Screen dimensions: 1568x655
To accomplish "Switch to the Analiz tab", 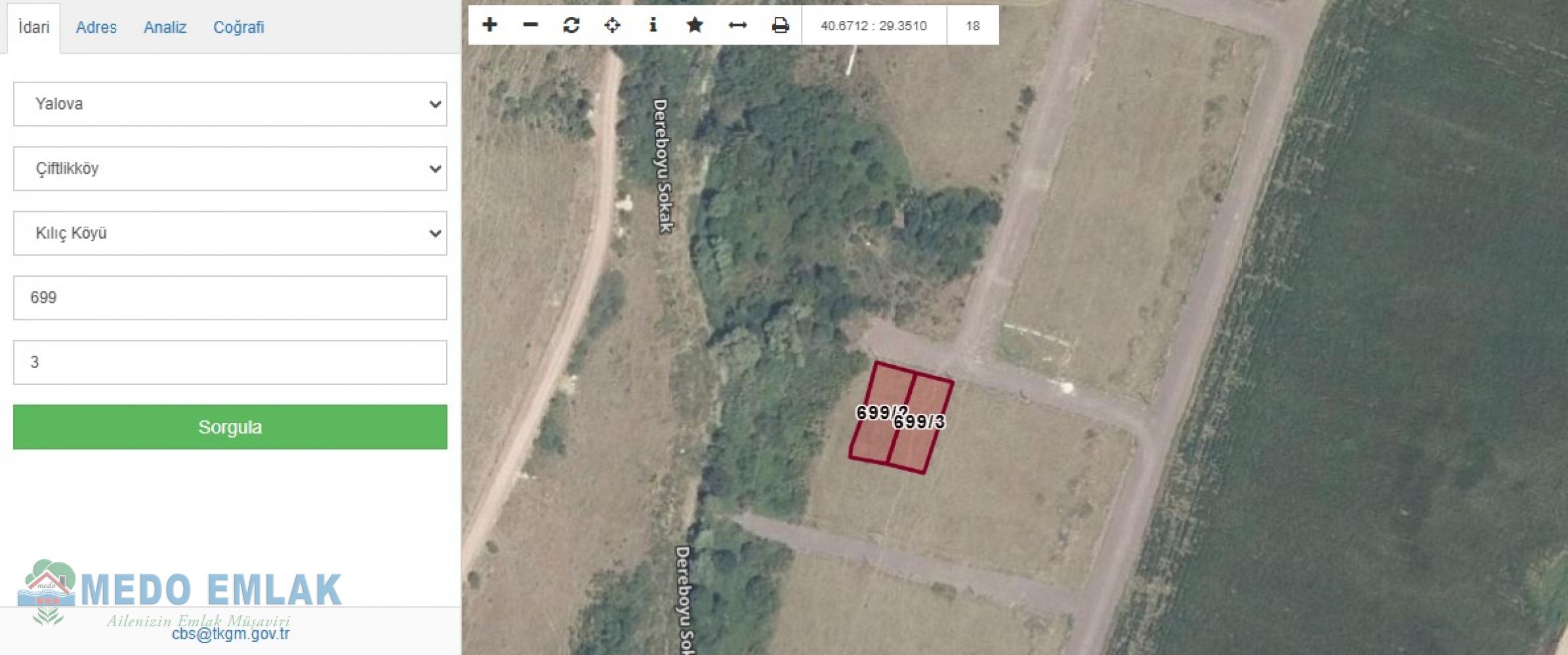I will [x=165, y=28].
